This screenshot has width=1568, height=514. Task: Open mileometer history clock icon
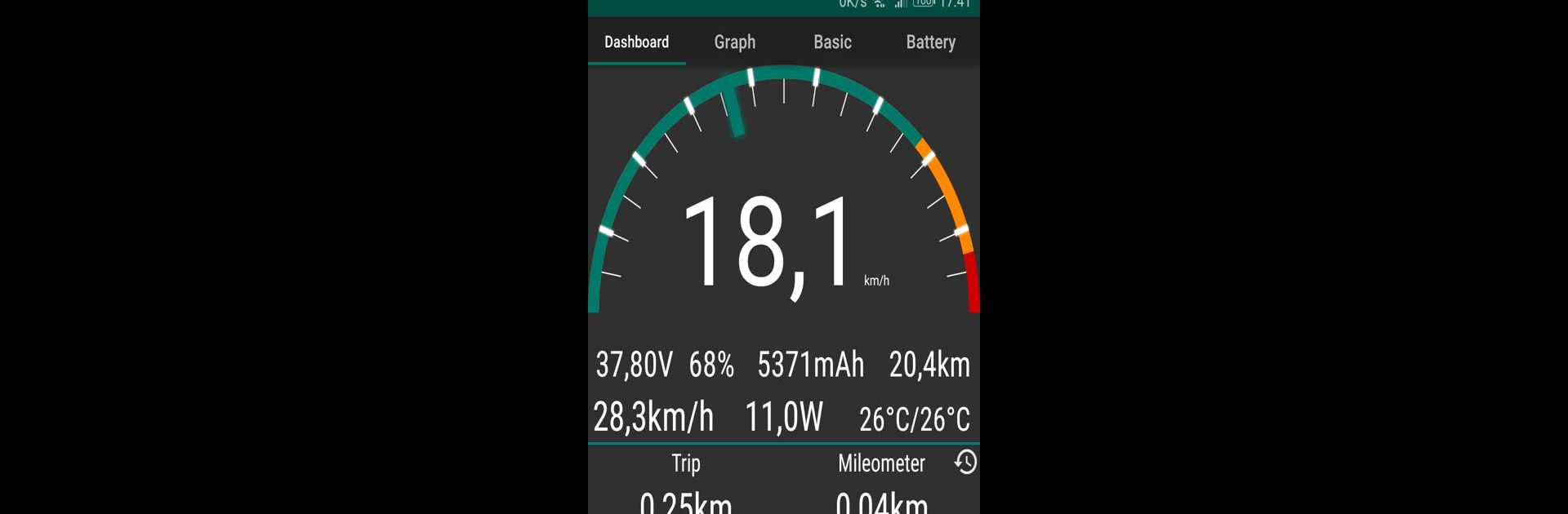pos(965,463)
